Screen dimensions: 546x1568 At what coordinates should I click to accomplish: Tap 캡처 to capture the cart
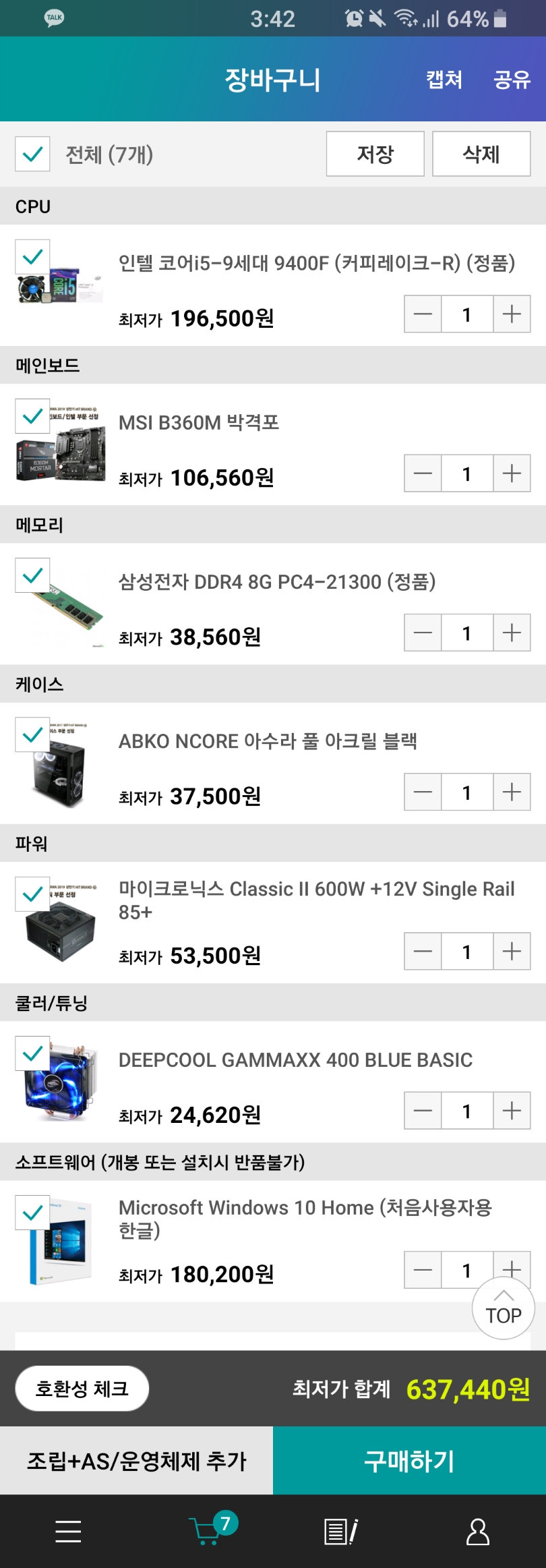tap(444, 80)
